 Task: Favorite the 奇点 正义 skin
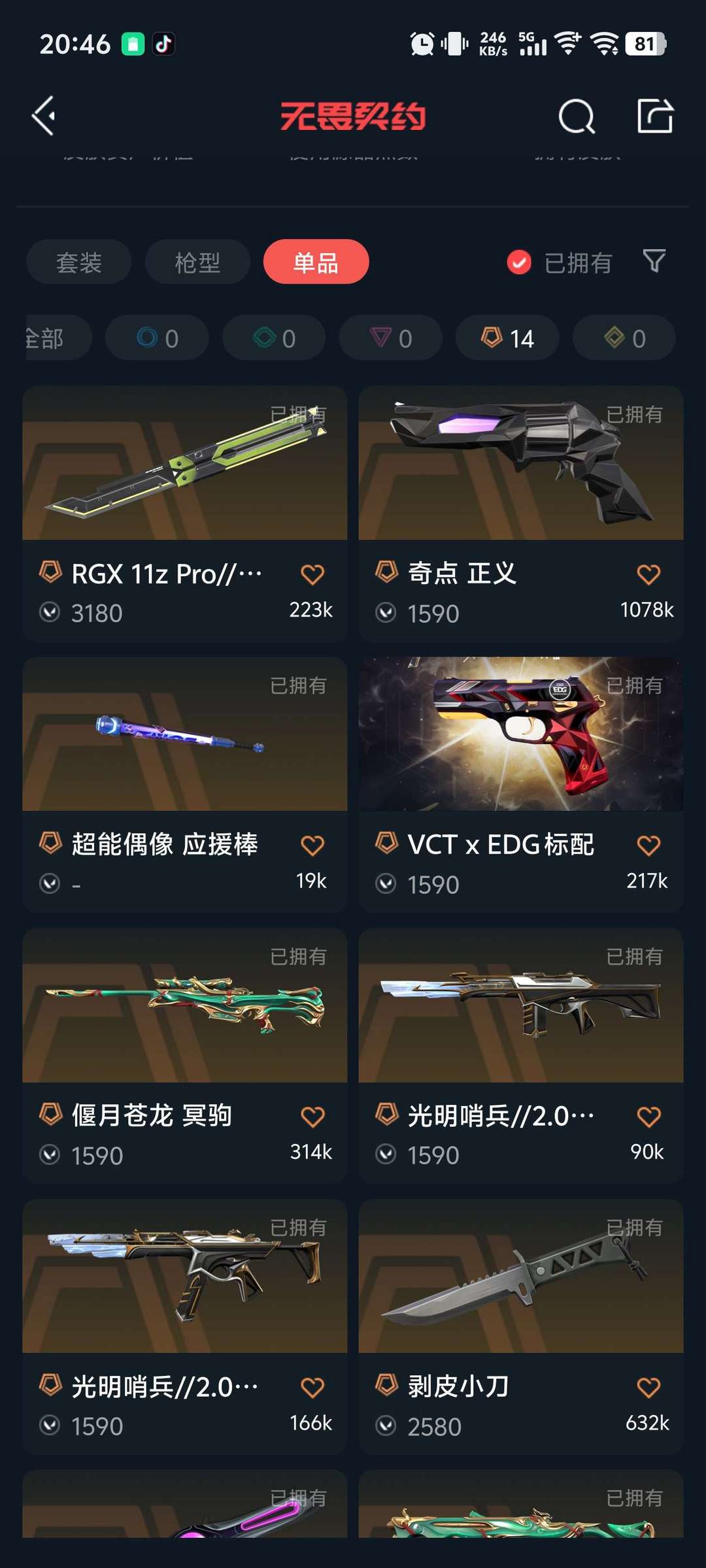648,574
